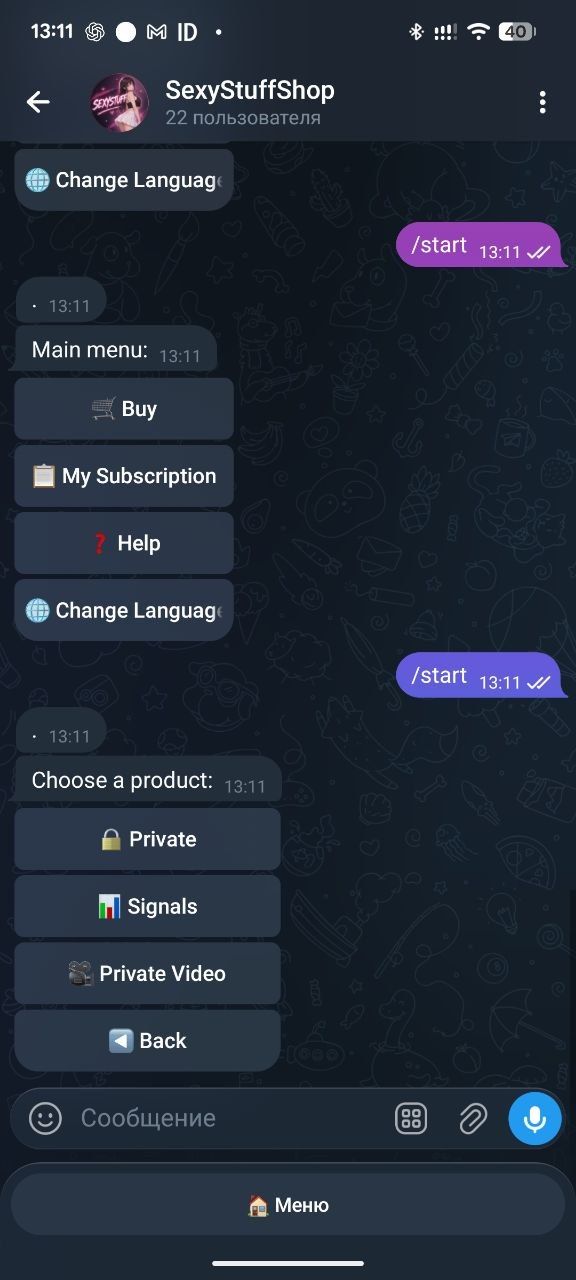Screen dimensions: 576x1280
Task: Open My Subscription
Action: click(124, 476)
